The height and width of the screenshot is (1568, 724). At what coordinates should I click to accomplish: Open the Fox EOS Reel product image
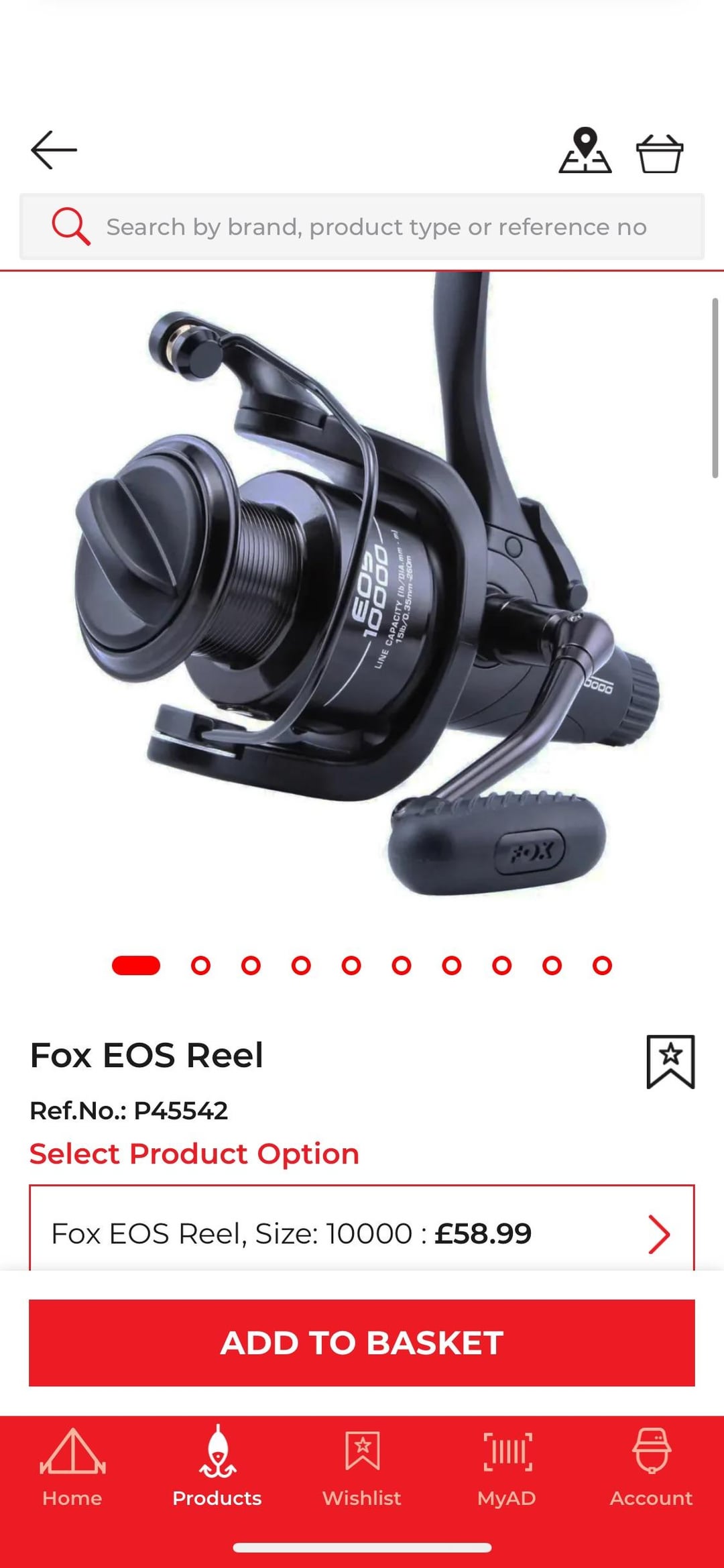(362, 590)
